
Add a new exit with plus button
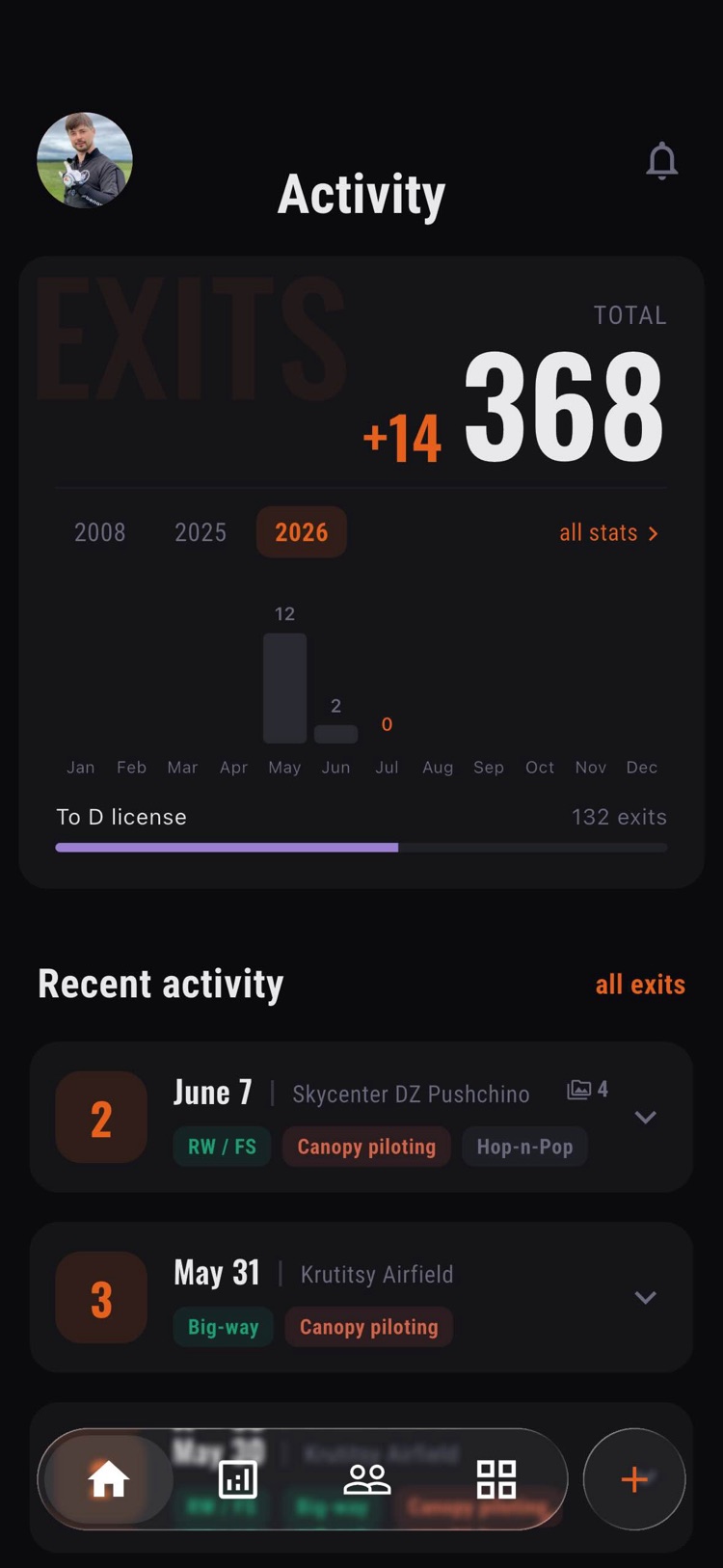tap(634, 1479)
